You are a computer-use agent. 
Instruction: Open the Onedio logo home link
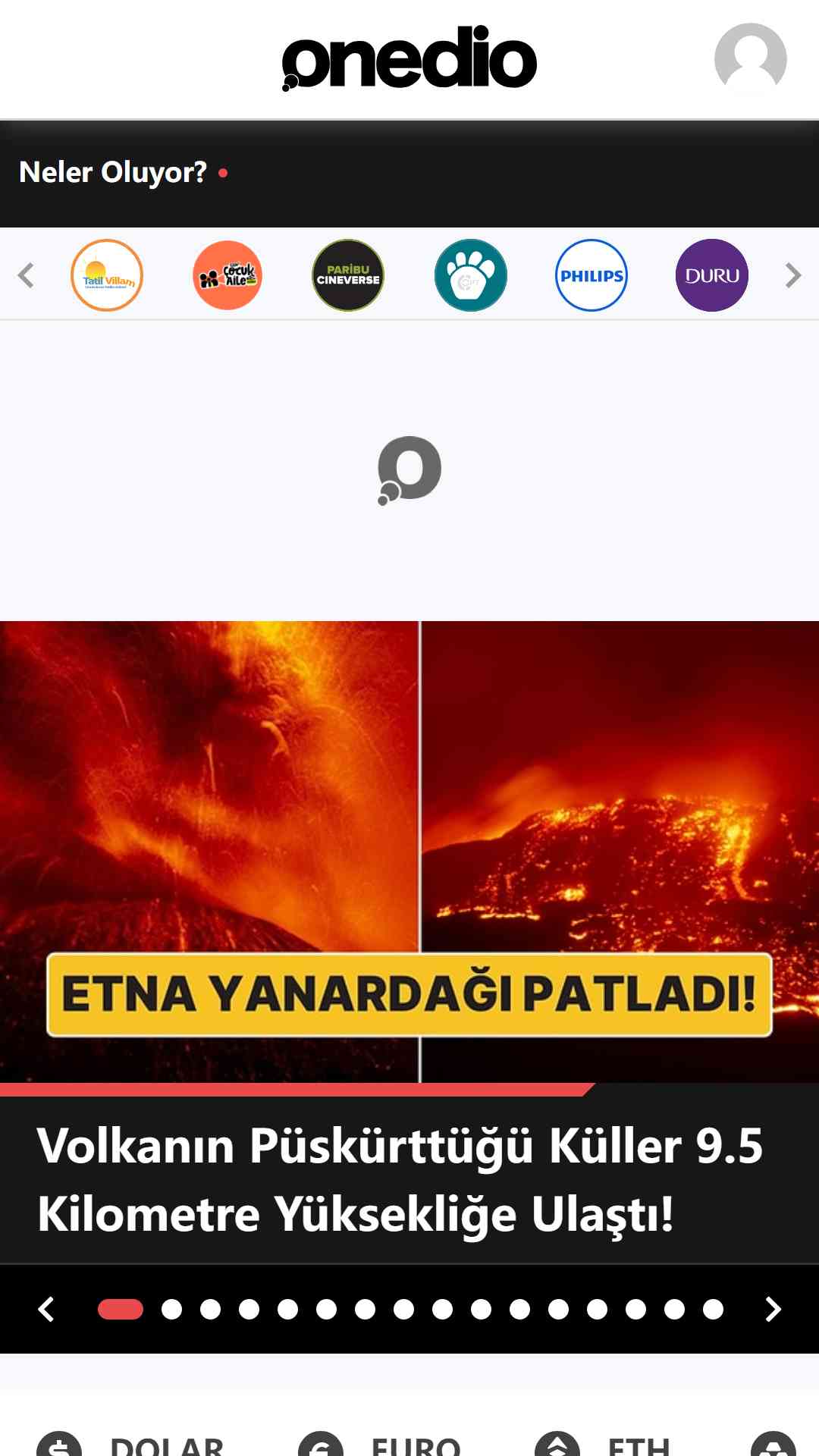click(x=409, y=58)
